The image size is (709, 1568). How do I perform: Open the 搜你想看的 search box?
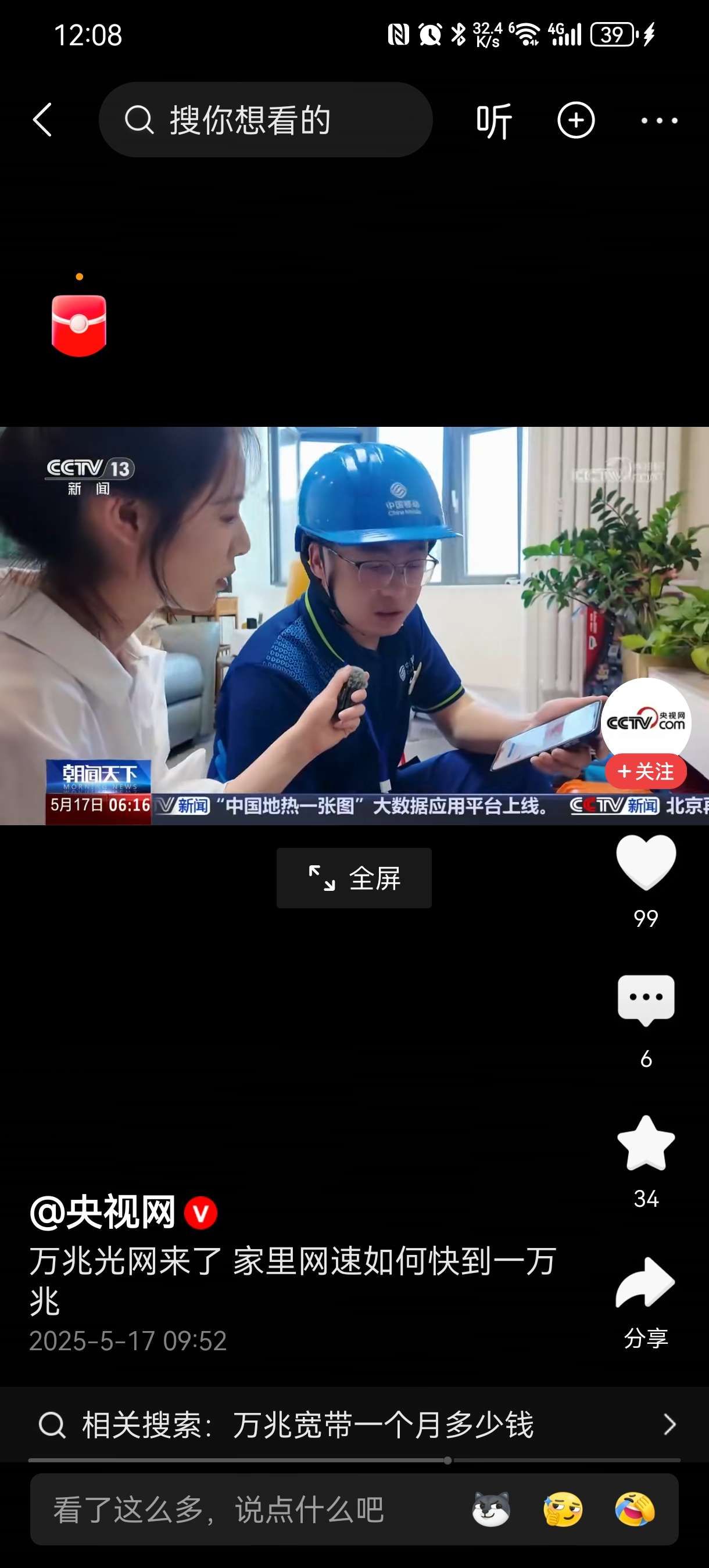click(266, 120)
